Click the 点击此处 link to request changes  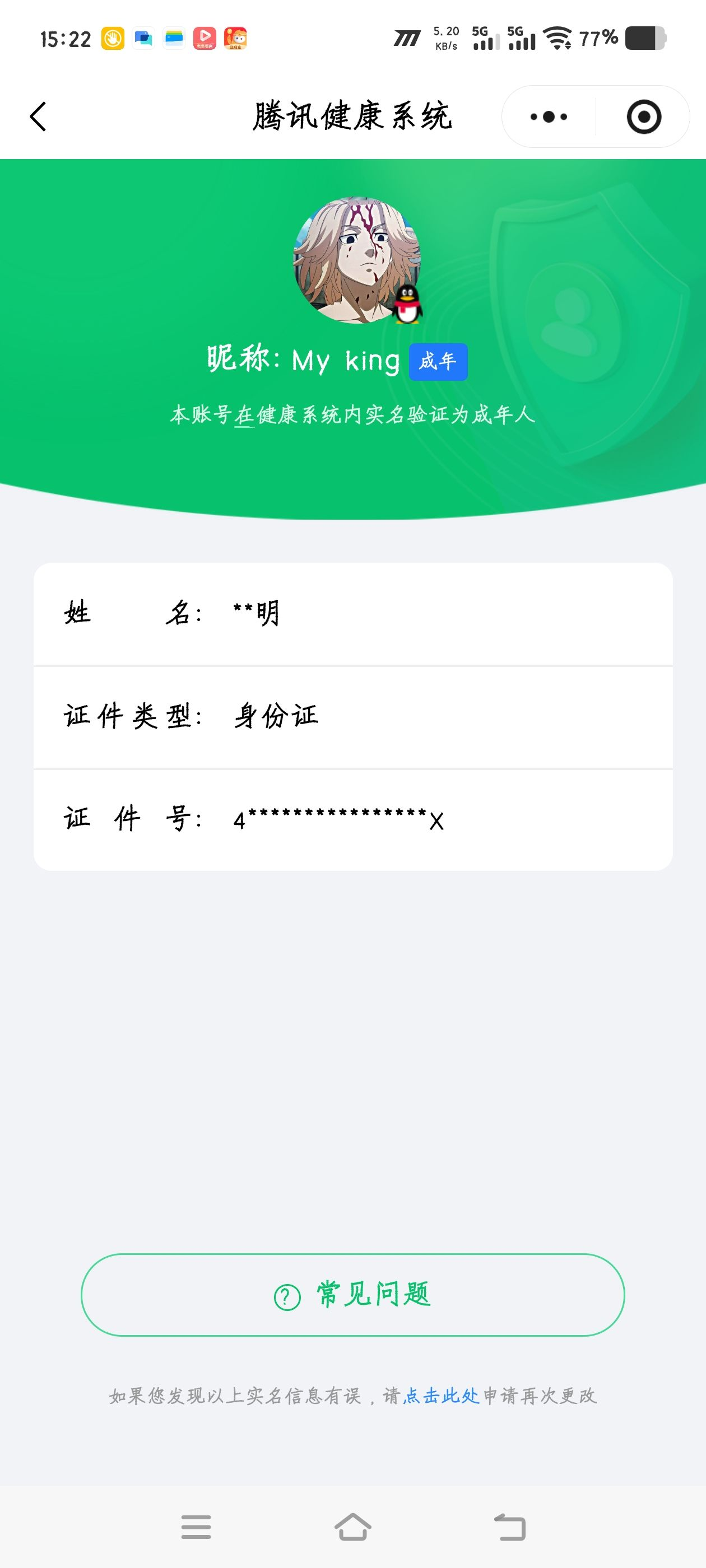(x=441, y=1396)
